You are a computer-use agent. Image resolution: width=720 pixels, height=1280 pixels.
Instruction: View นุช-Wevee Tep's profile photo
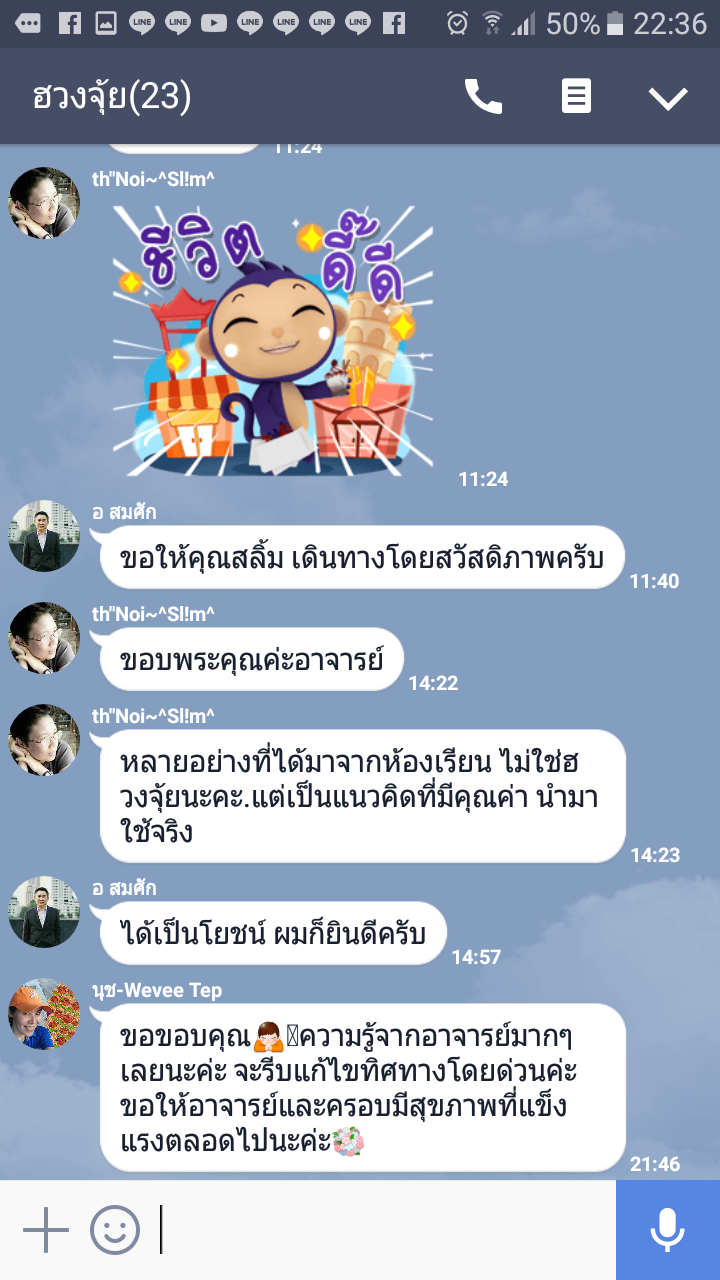(44, 1014)
